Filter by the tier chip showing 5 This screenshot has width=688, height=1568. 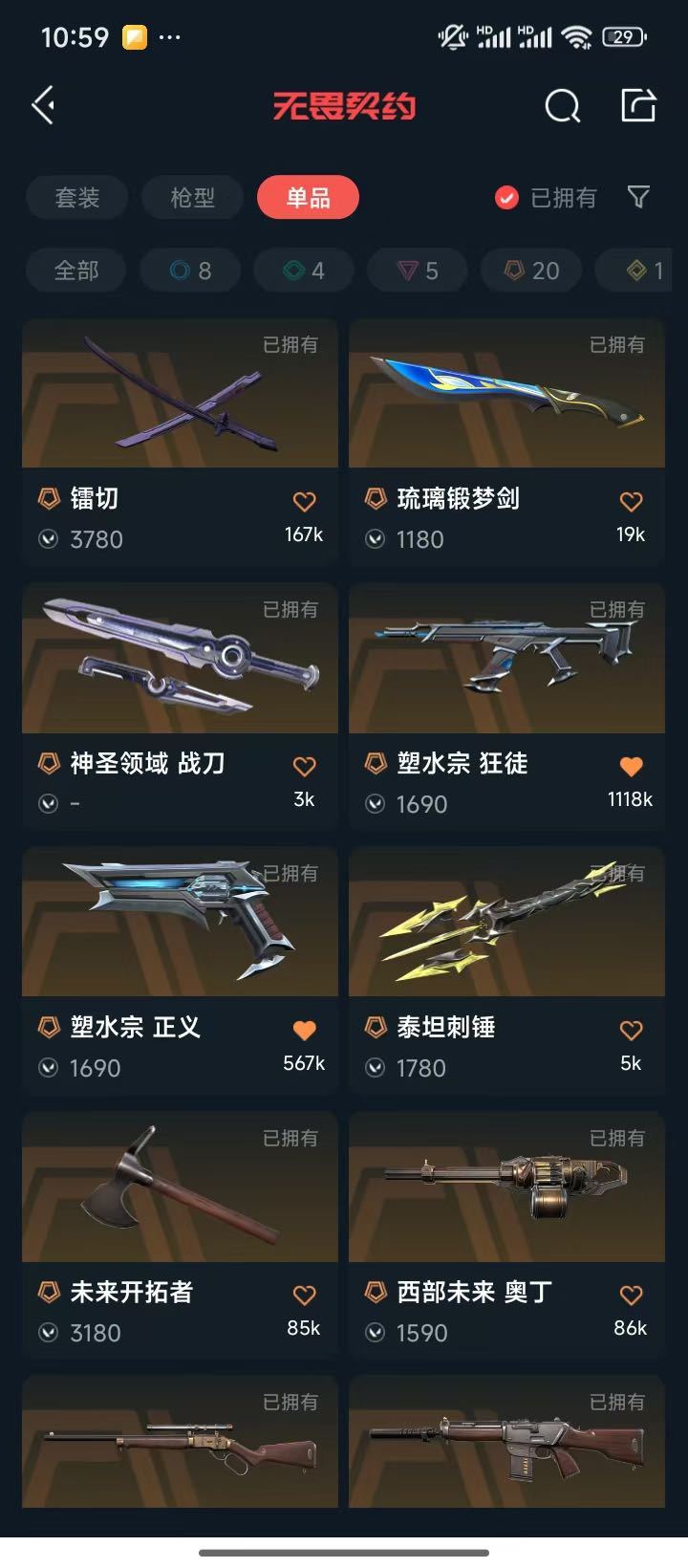tap(419, 271)
